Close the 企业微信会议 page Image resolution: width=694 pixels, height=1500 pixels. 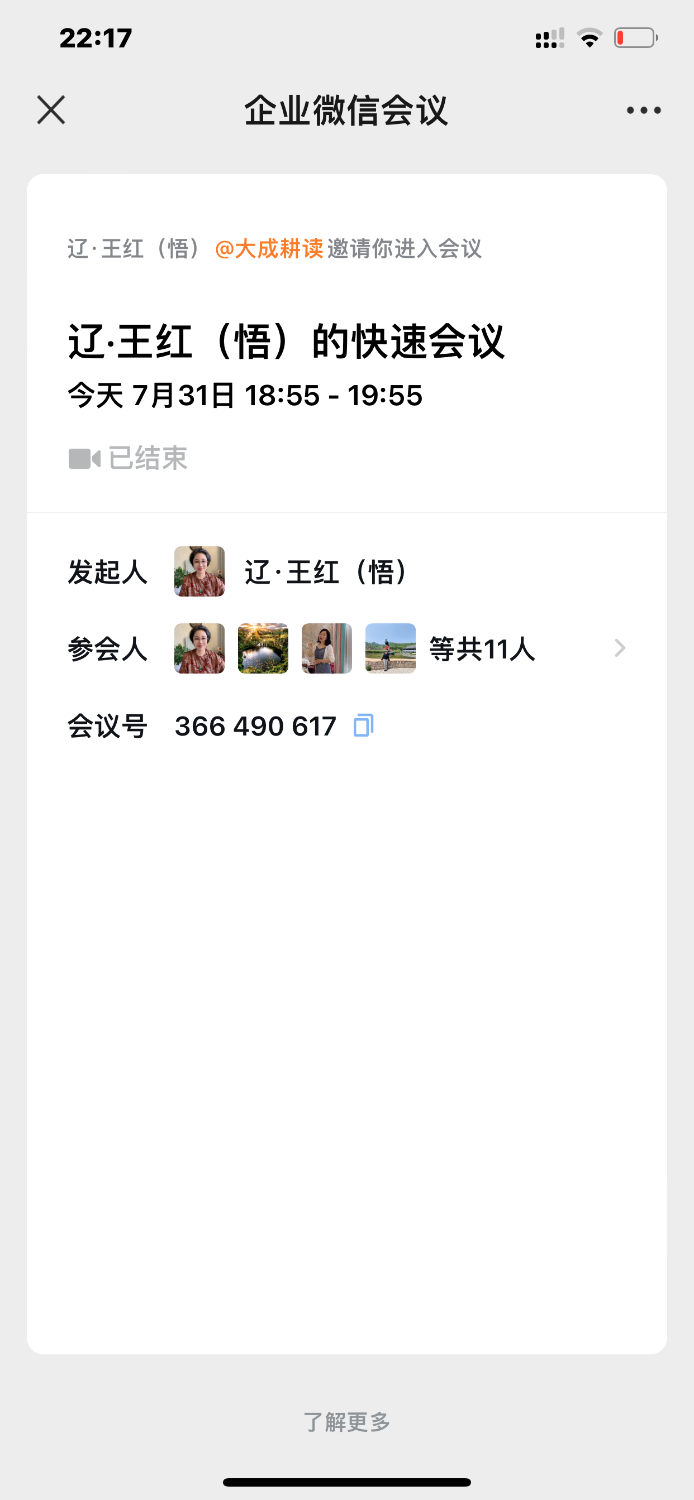(51, 110)
